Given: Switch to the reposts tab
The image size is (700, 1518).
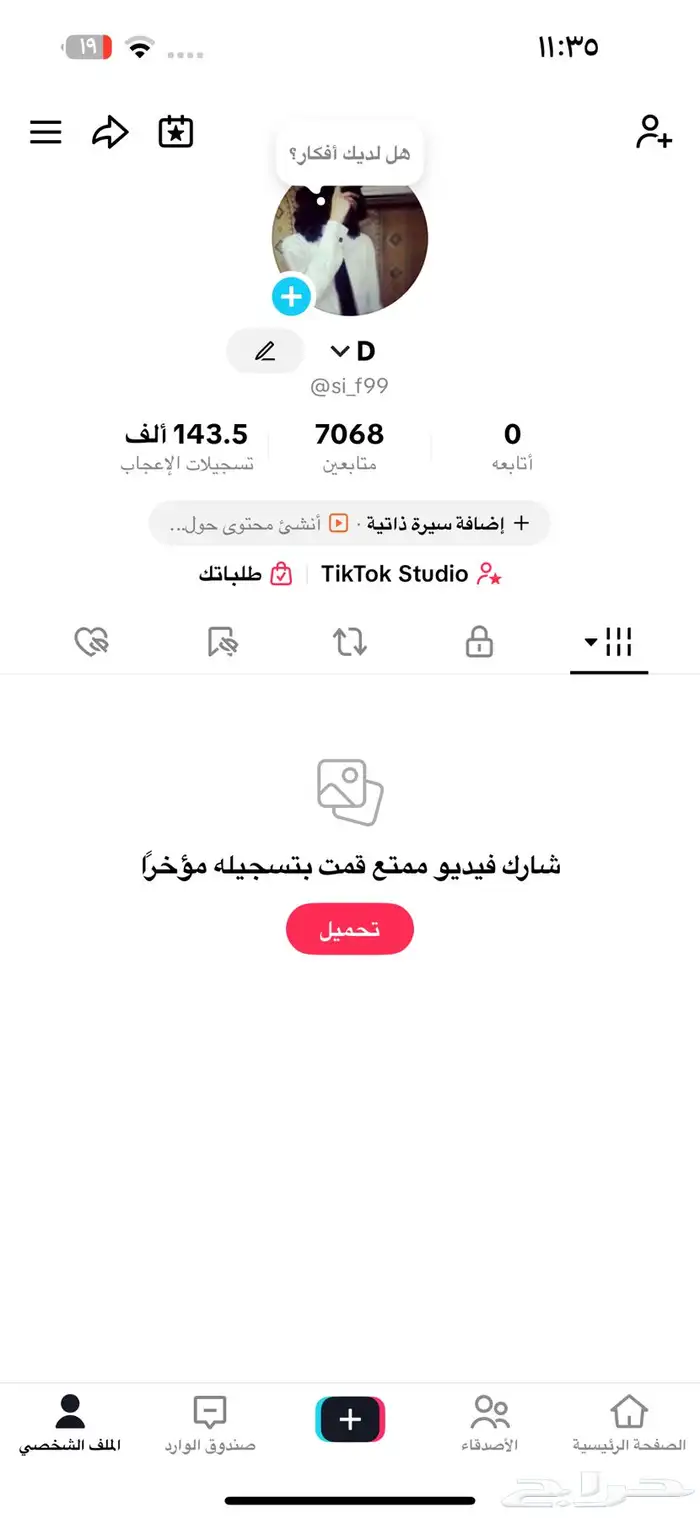Looking at the screenshot, I should (350, 642).
